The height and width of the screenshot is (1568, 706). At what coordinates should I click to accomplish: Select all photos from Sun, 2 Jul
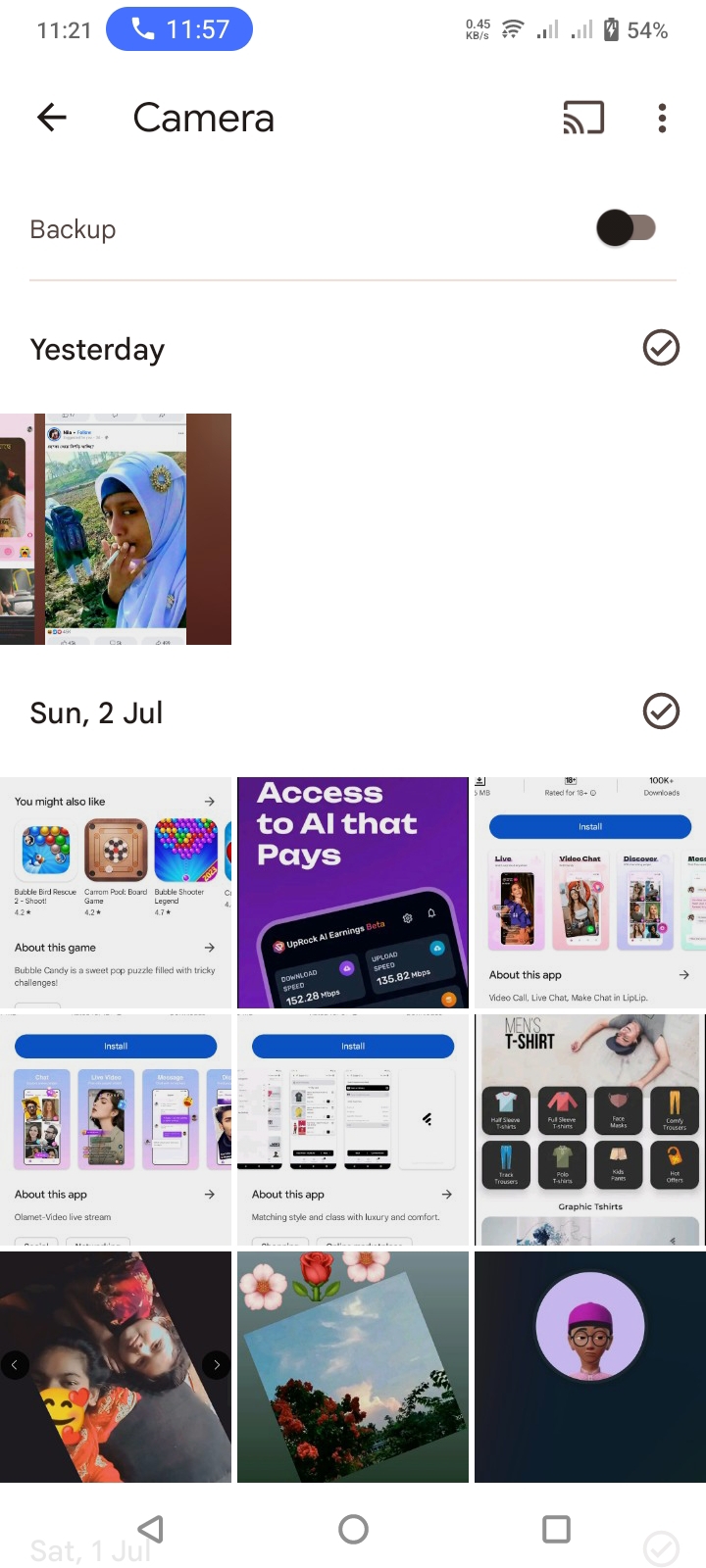coord(661,711)
